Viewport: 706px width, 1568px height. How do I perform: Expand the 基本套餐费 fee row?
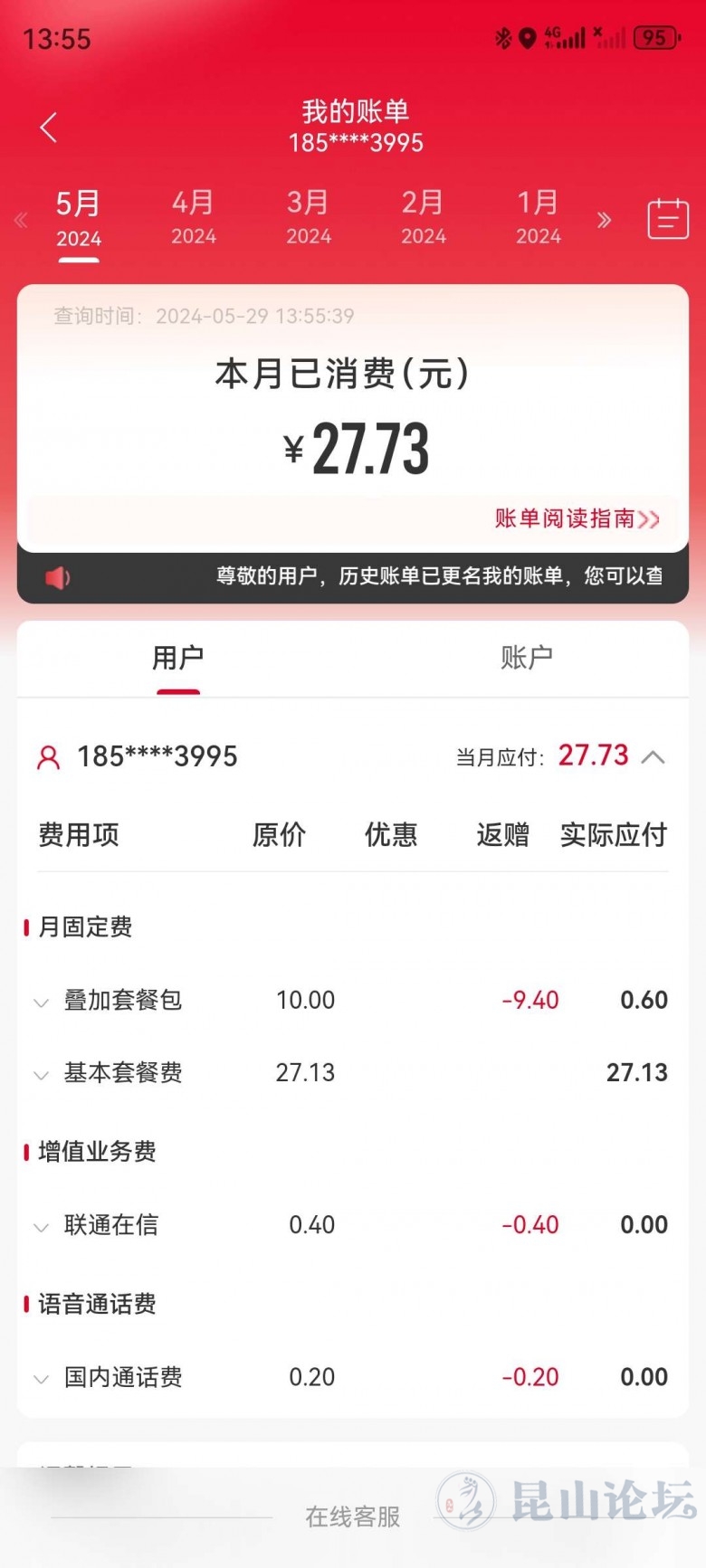click(41, 1075)
